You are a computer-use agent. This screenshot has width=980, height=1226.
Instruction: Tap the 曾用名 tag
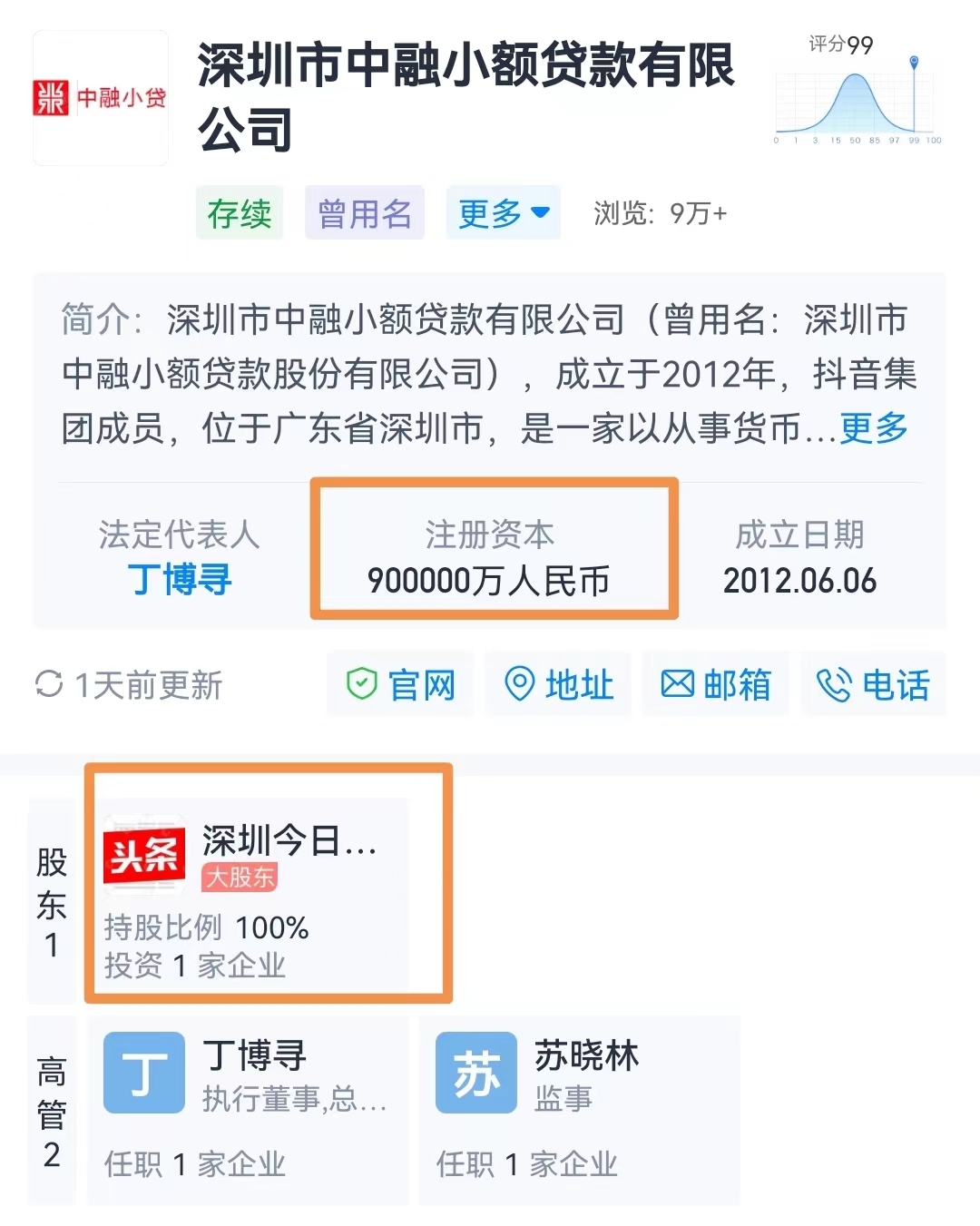pyautogui.click(x=364, y=214)
